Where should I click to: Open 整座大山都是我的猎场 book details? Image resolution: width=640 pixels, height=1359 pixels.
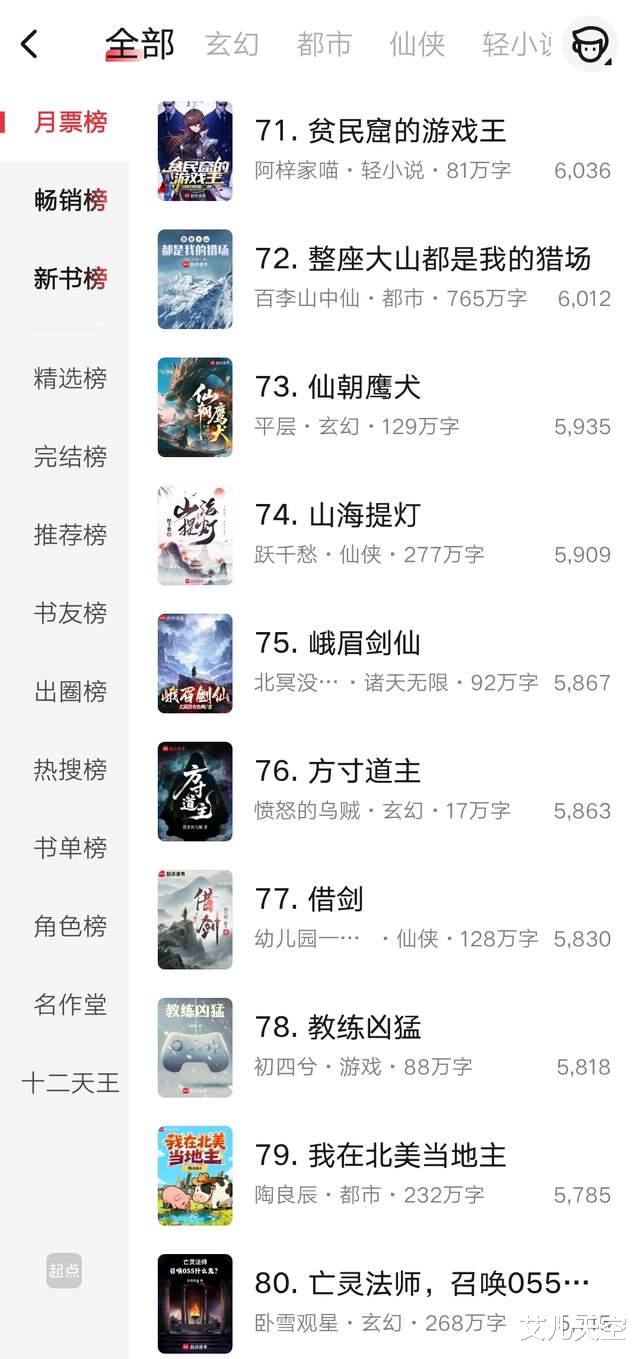pyautogui.click(x=422, y=259)
